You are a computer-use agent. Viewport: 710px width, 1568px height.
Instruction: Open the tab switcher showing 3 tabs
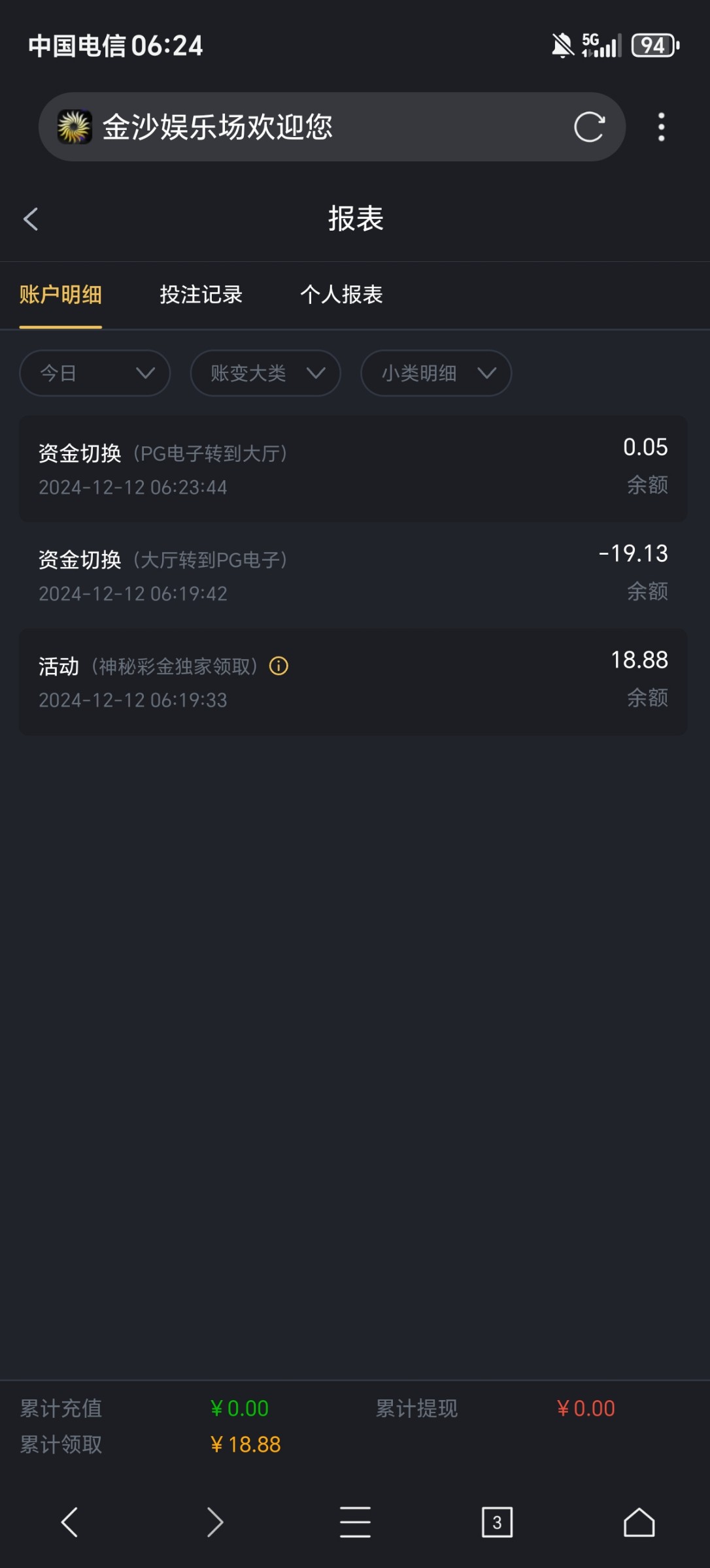coord(497,1522)
